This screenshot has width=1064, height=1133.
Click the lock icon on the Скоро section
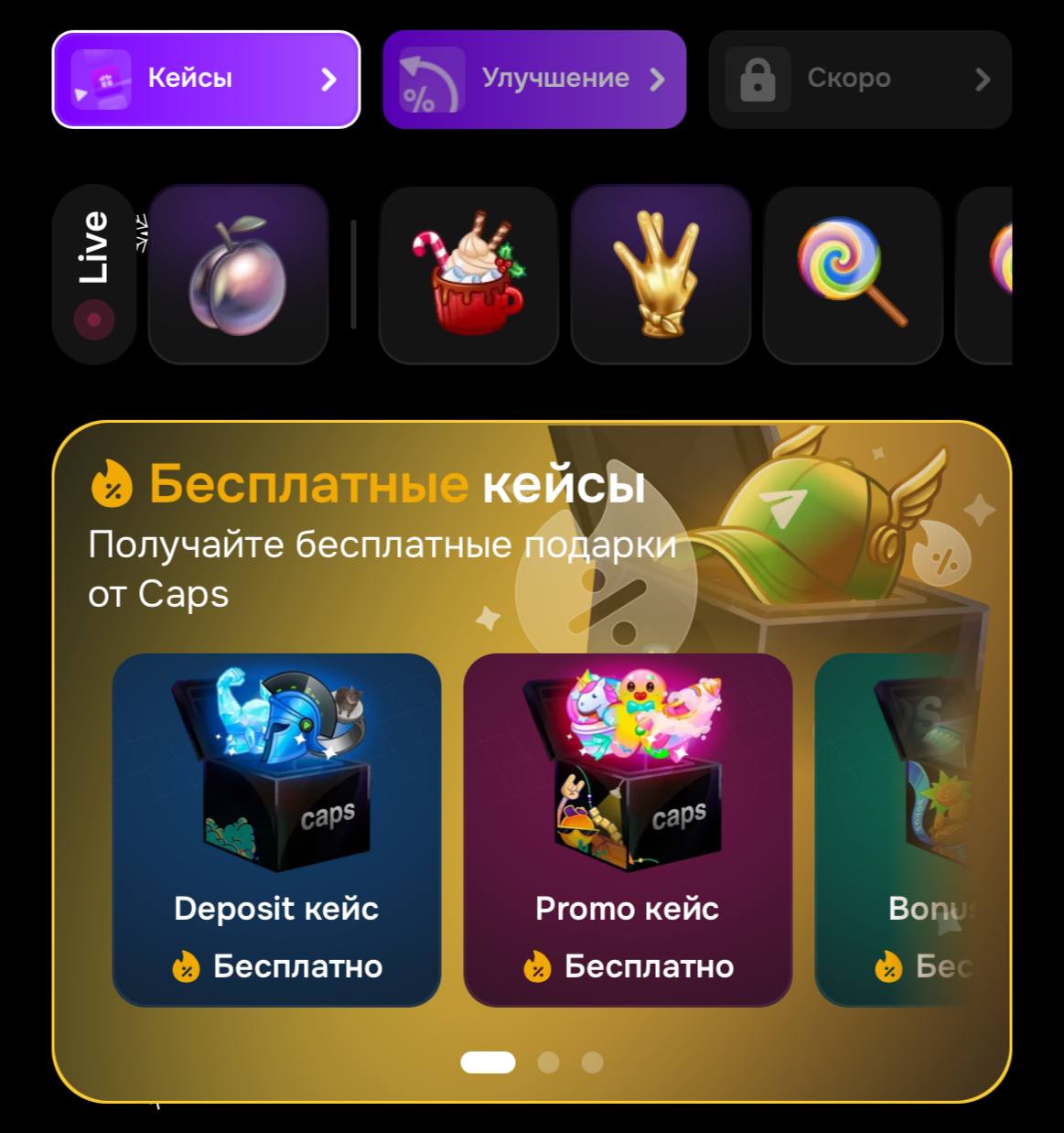(758, 79)
